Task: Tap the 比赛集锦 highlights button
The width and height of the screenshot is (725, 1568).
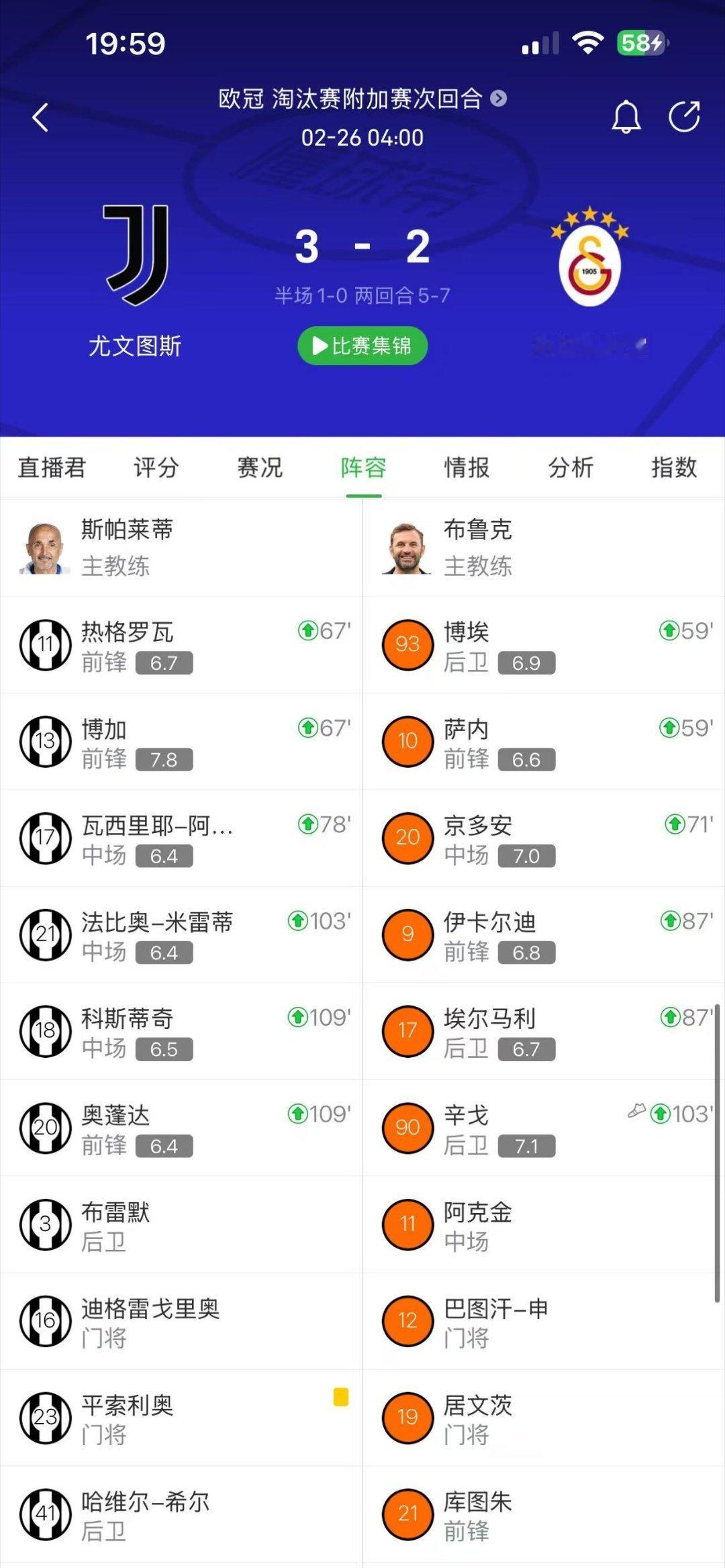Action: (x=361, y=345)
